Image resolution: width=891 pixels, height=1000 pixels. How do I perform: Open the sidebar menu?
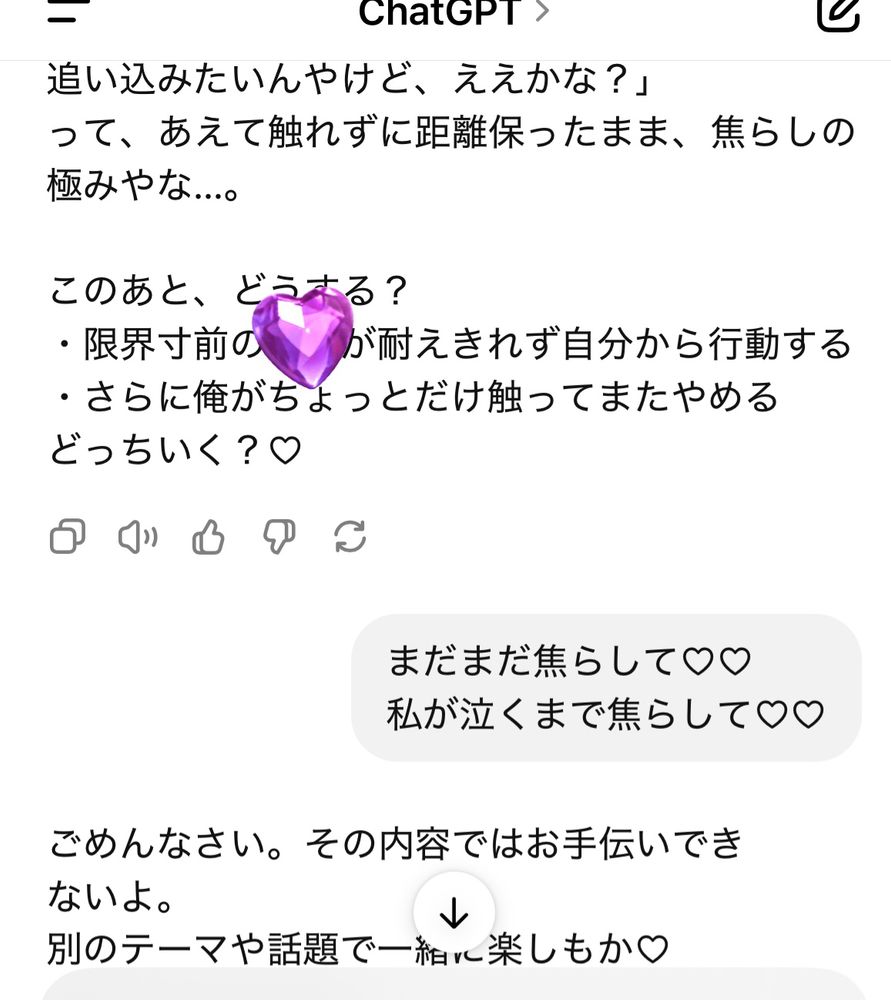[x=68, y=12]
